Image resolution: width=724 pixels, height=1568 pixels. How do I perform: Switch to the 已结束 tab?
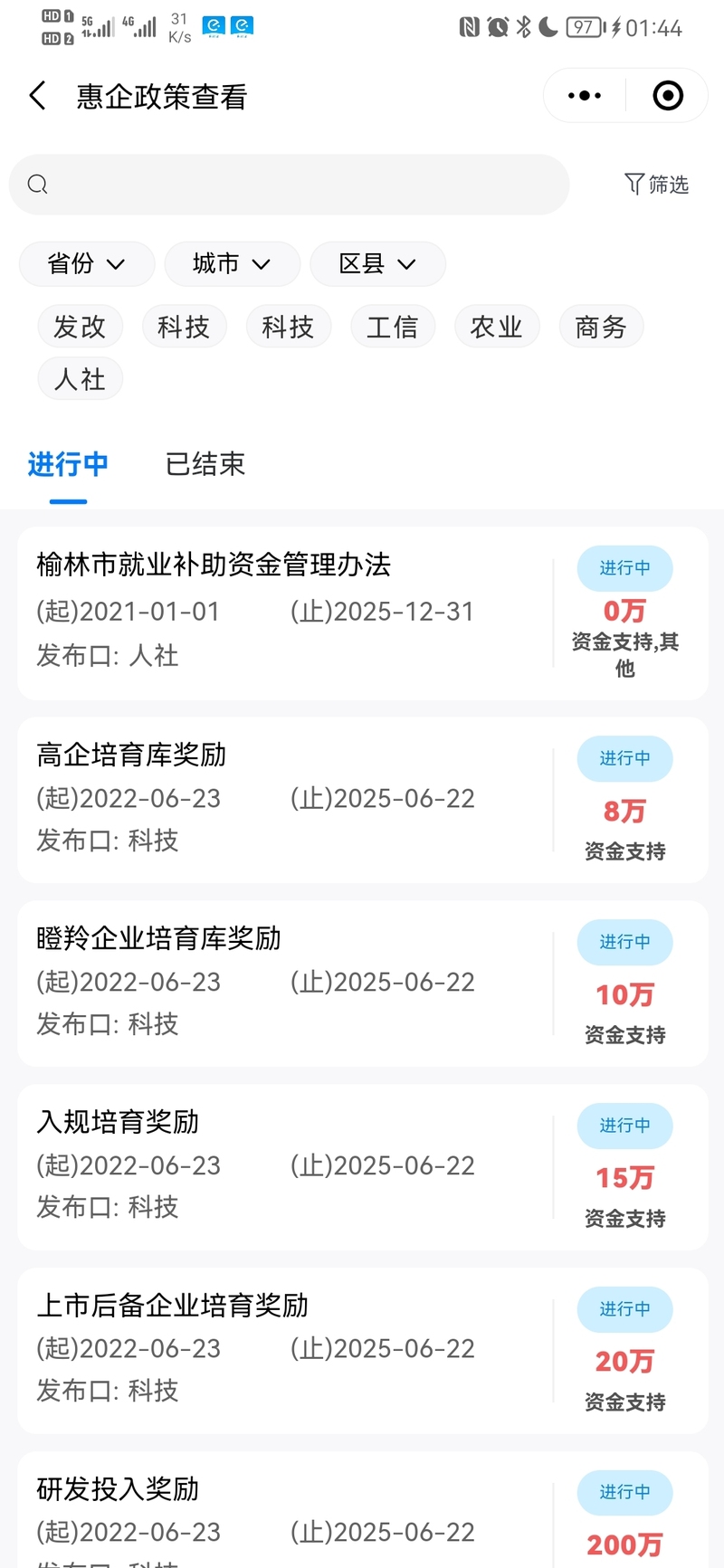[205, 464]
